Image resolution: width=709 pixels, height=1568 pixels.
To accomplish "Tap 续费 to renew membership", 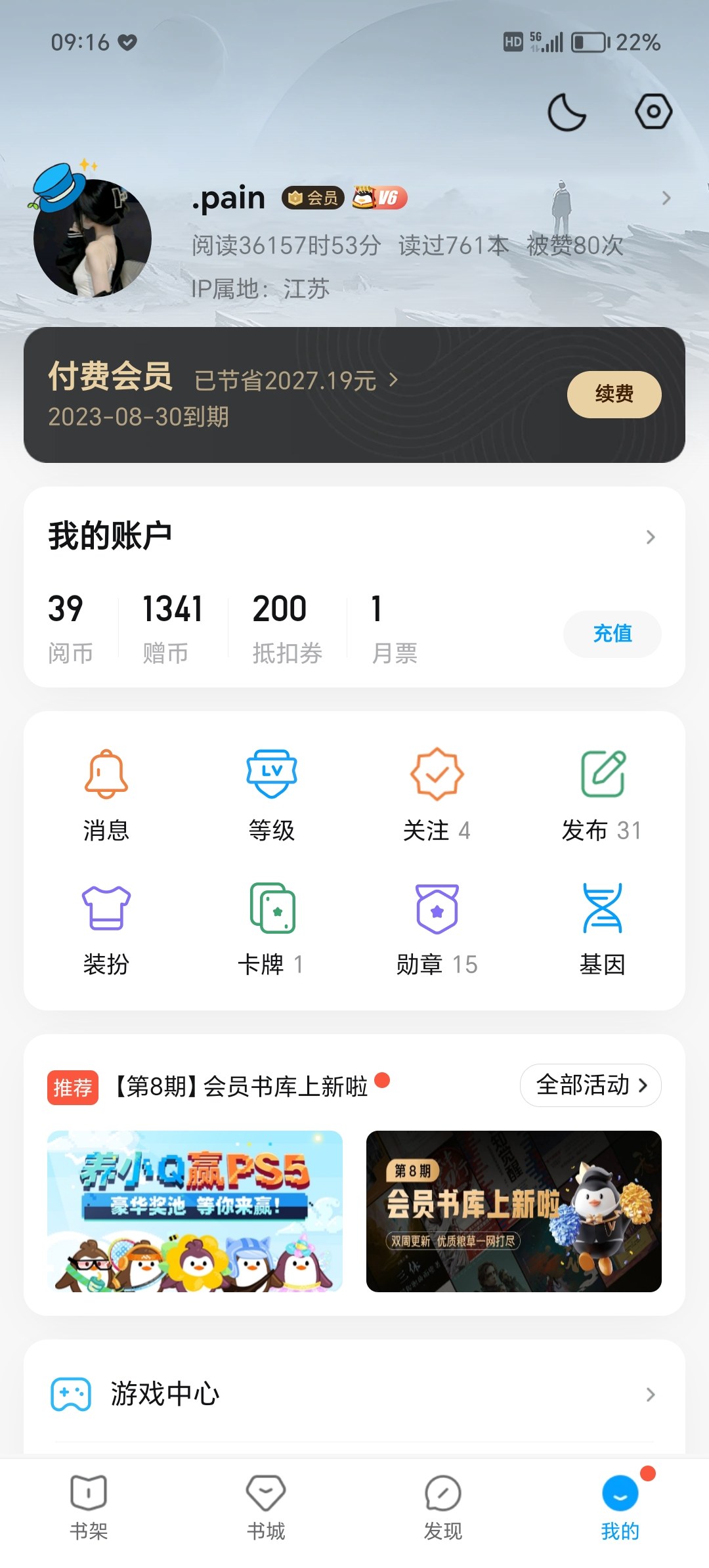I will coord(614,394).
